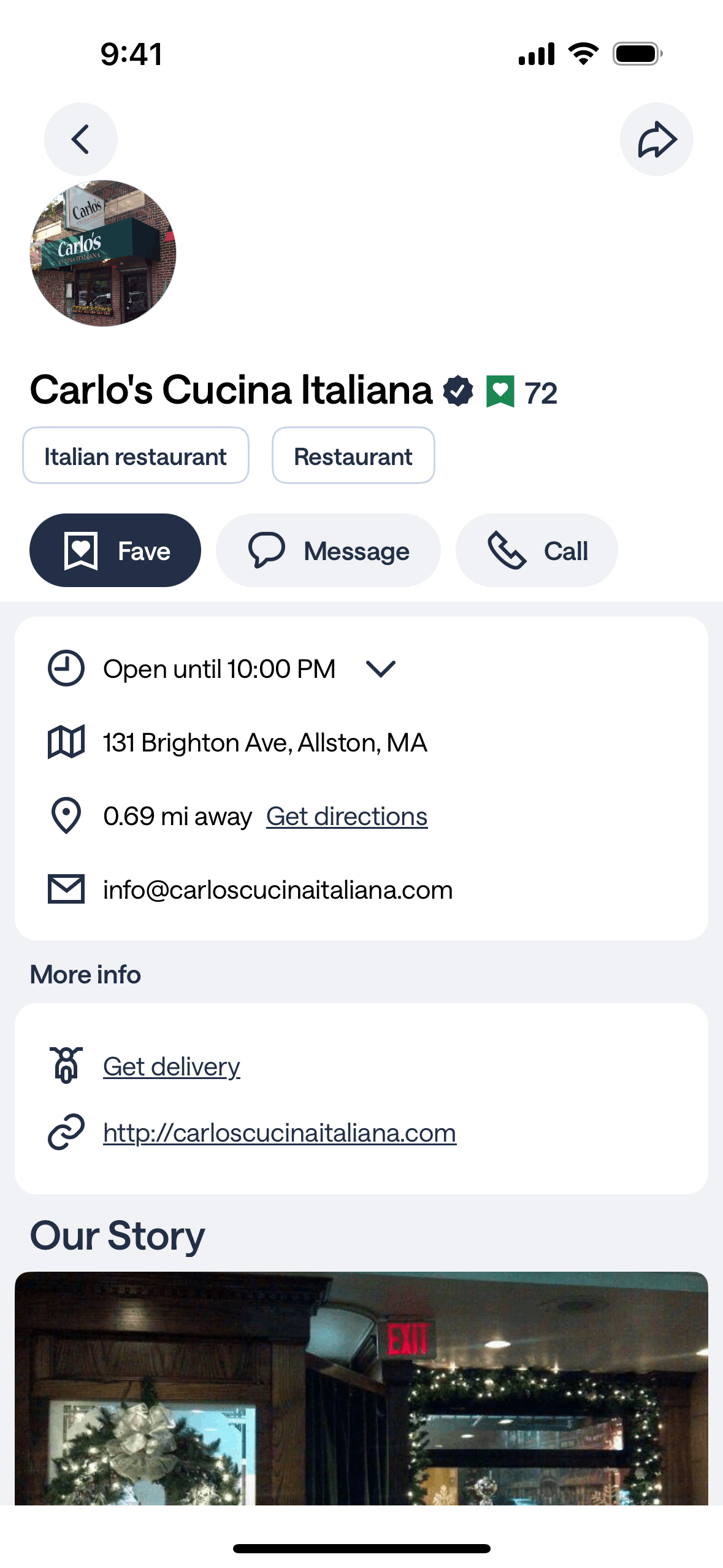Image resolution: width=723 pixels, height=1568 pixels.
Task: Open the restaurant profile photo
Action: (x=103, y=253)
